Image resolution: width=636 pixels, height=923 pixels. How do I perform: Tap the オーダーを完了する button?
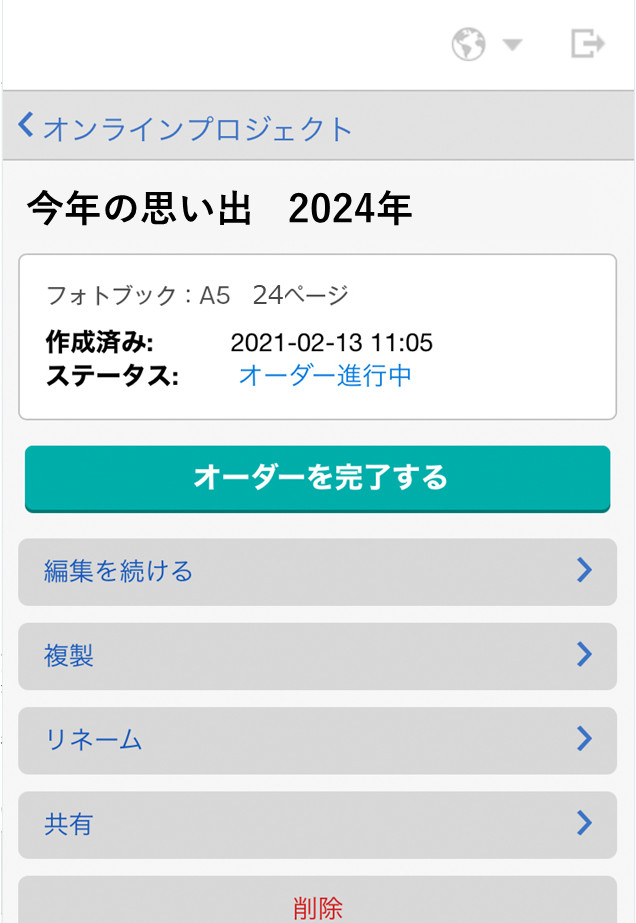tap(317, 478)
